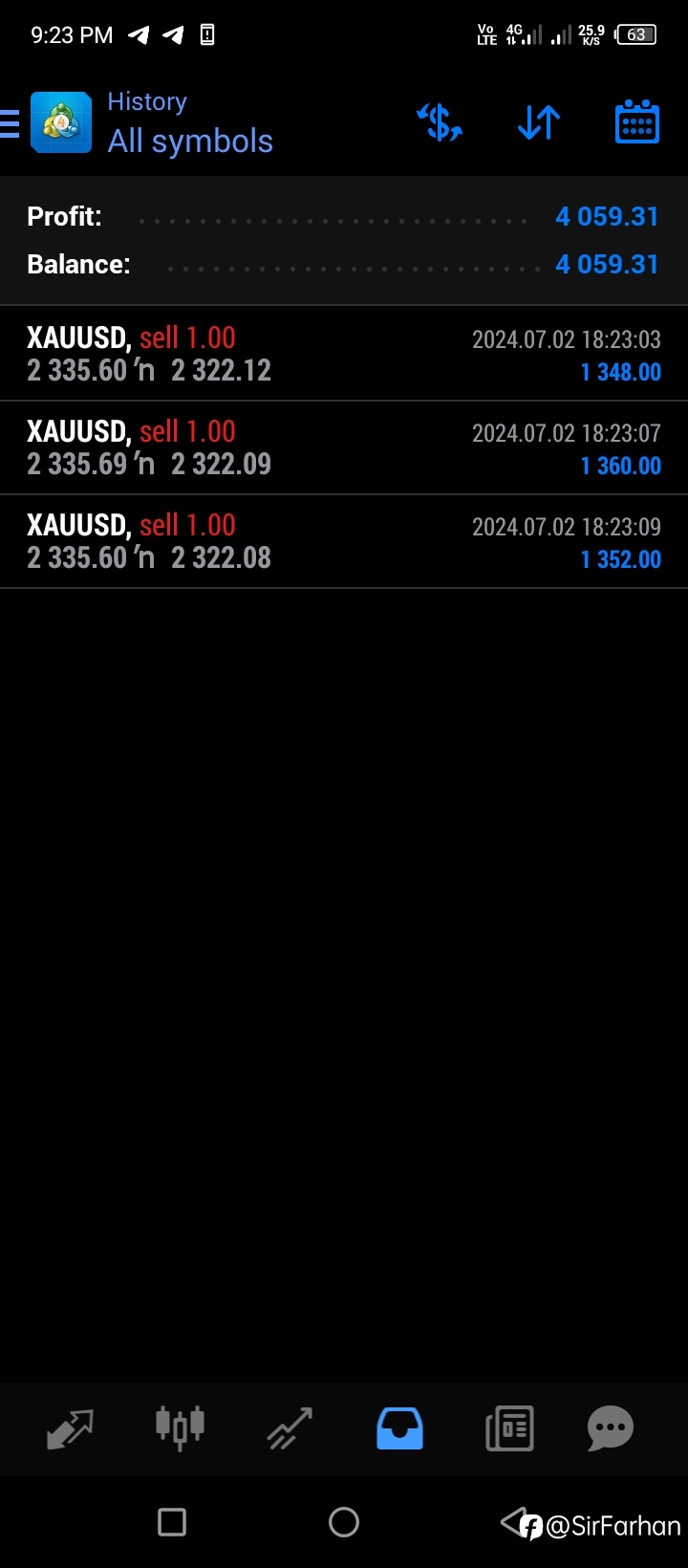This screenshot has width=688, height=1568.
Task: Switch to the Trade tab
Action: 290,1428
